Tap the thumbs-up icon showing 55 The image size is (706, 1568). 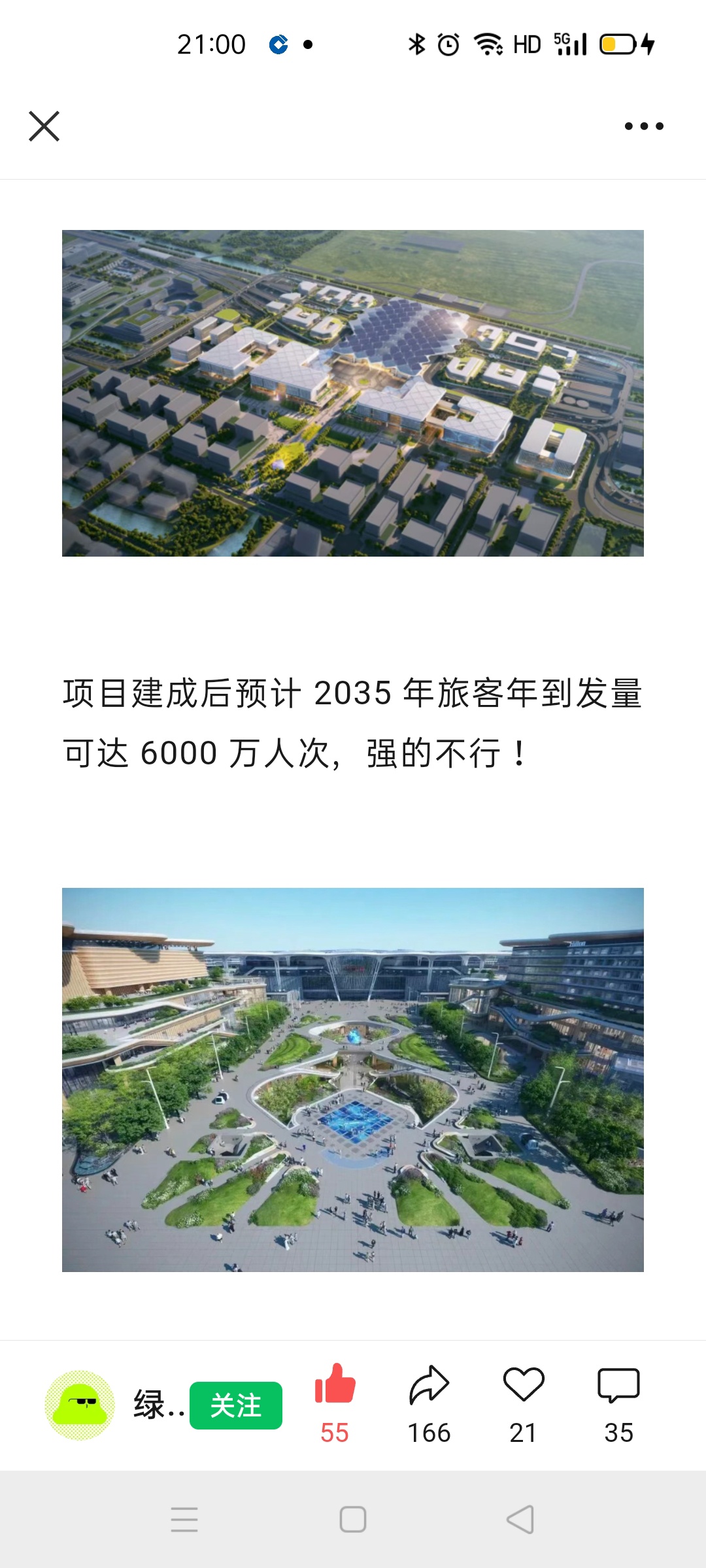click(335, 1385)
